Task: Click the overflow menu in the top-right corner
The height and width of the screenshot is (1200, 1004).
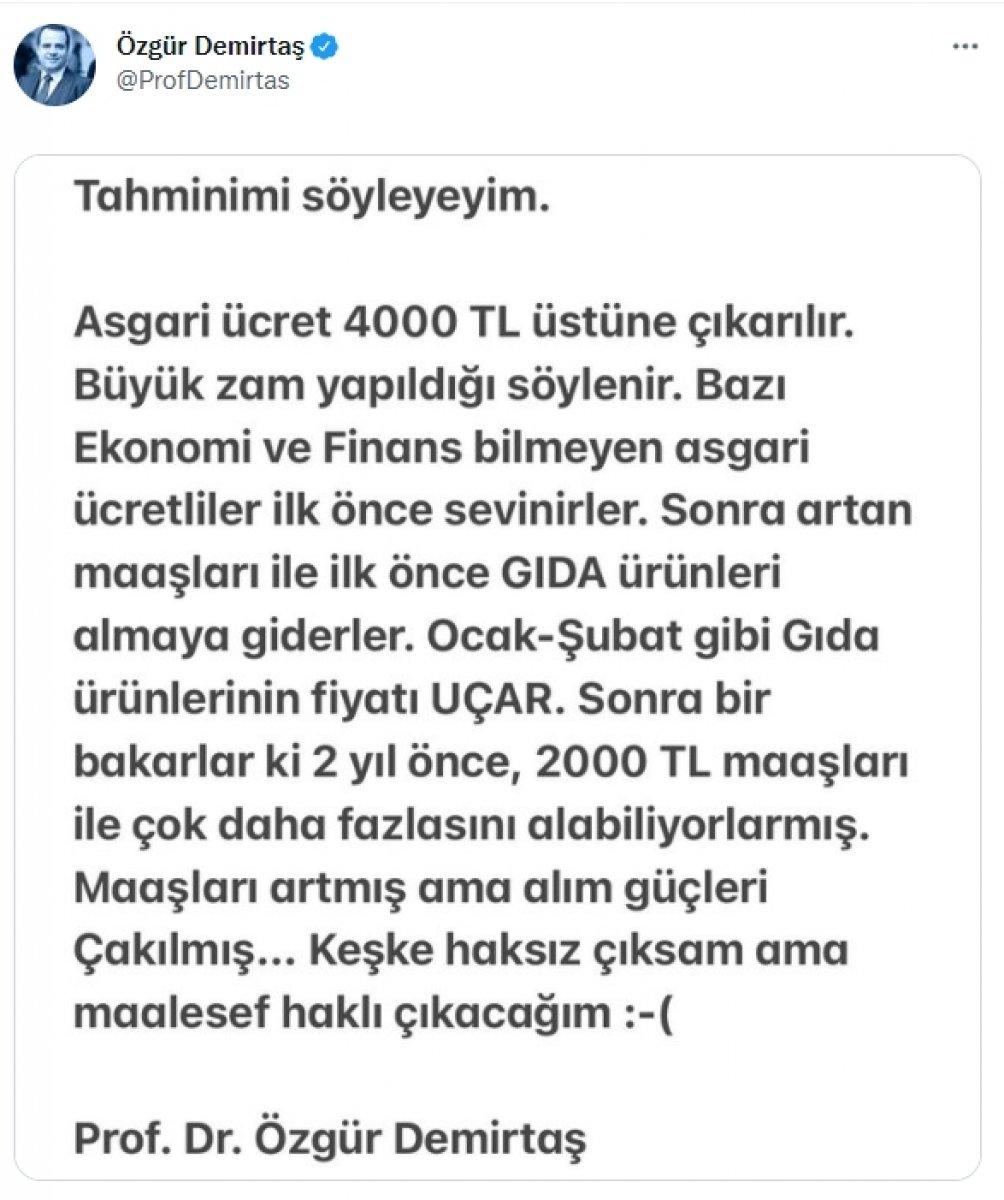Action: click(963, 44)
